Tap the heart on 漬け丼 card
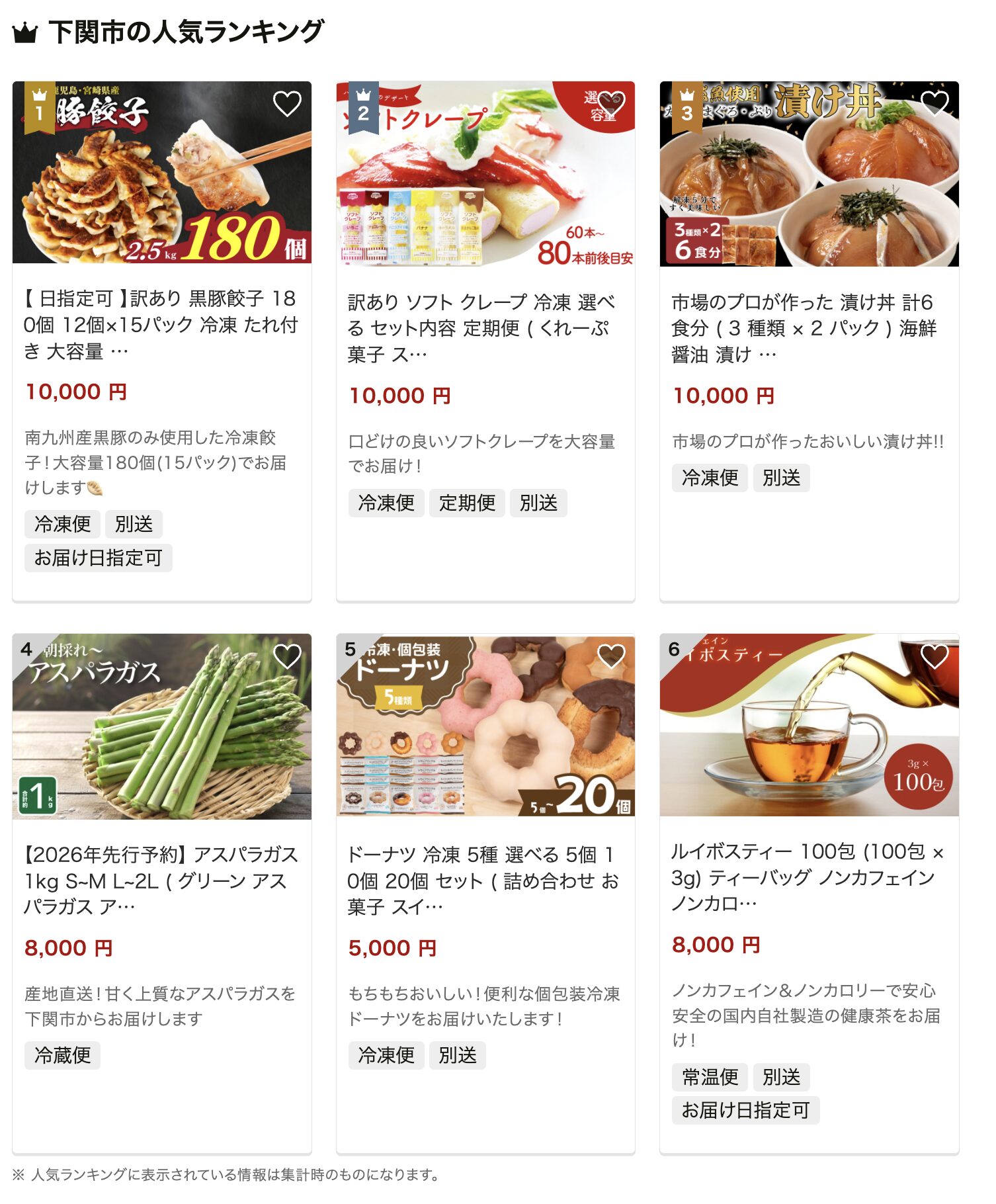The image size is (996, 1204). pos(934,104)
